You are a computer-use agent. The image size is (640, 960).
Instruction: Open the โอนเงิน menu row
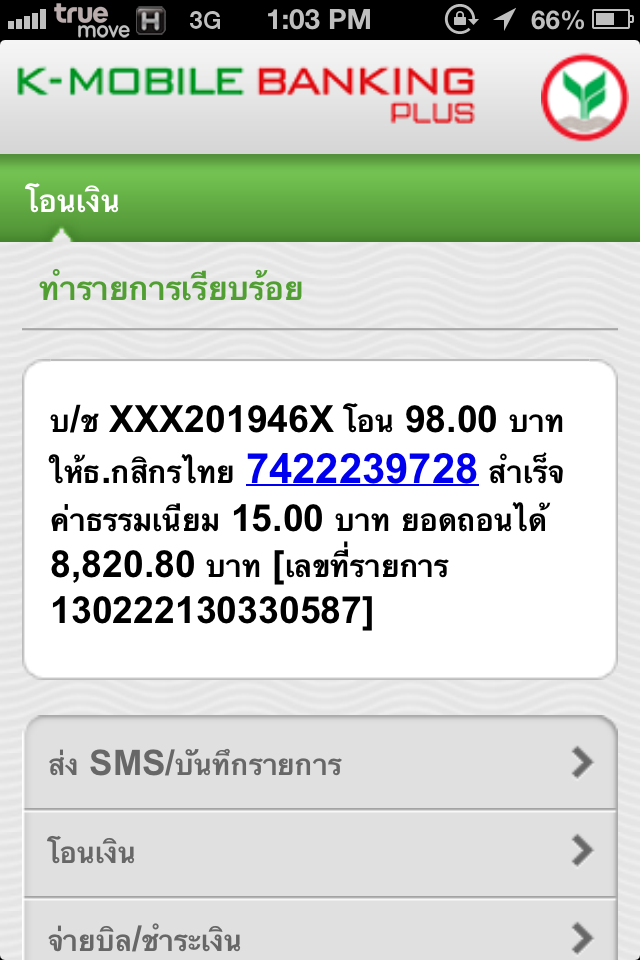[x=320, y=853]
